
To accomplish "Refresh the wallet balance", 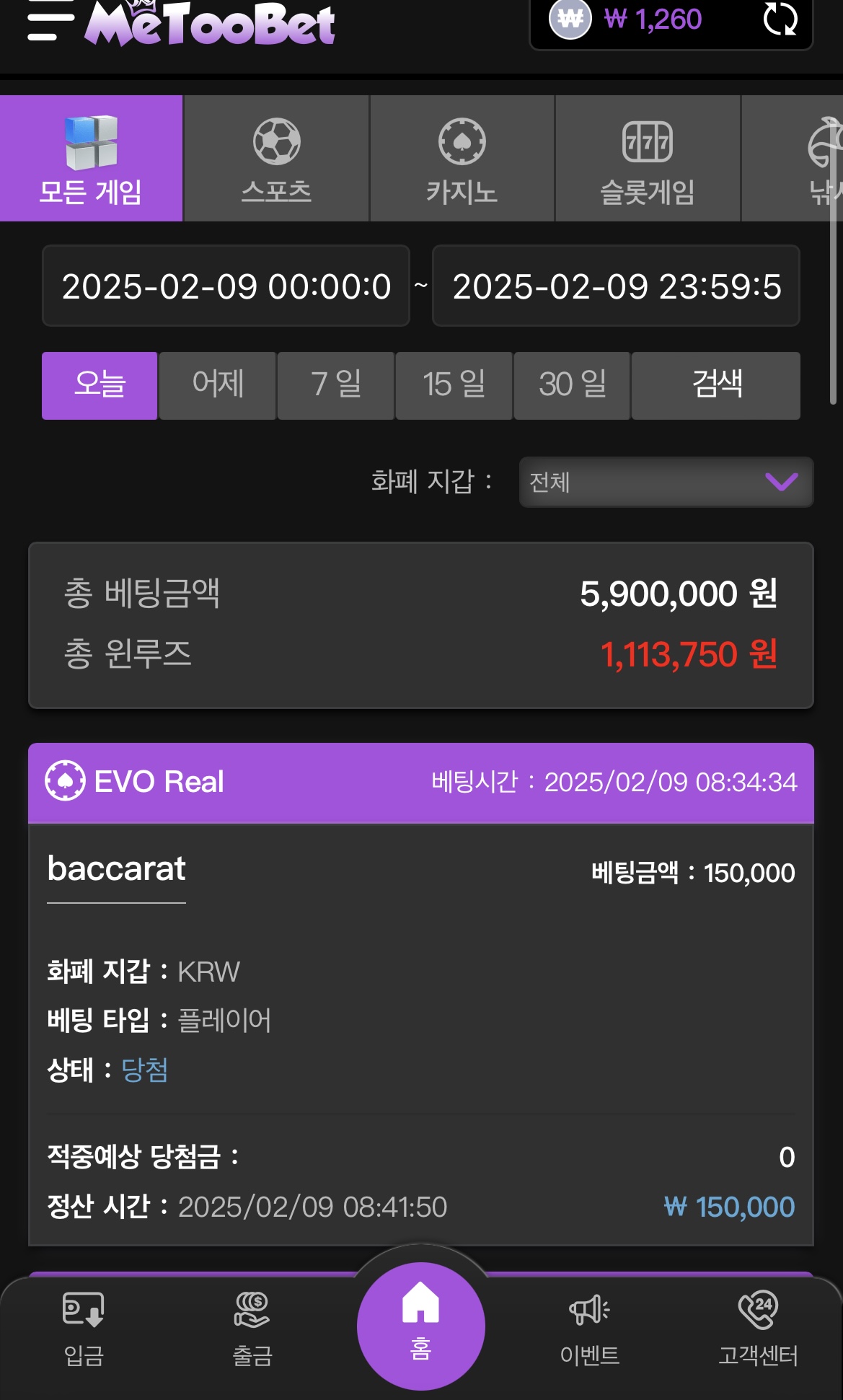I will (x=780, y=19).
